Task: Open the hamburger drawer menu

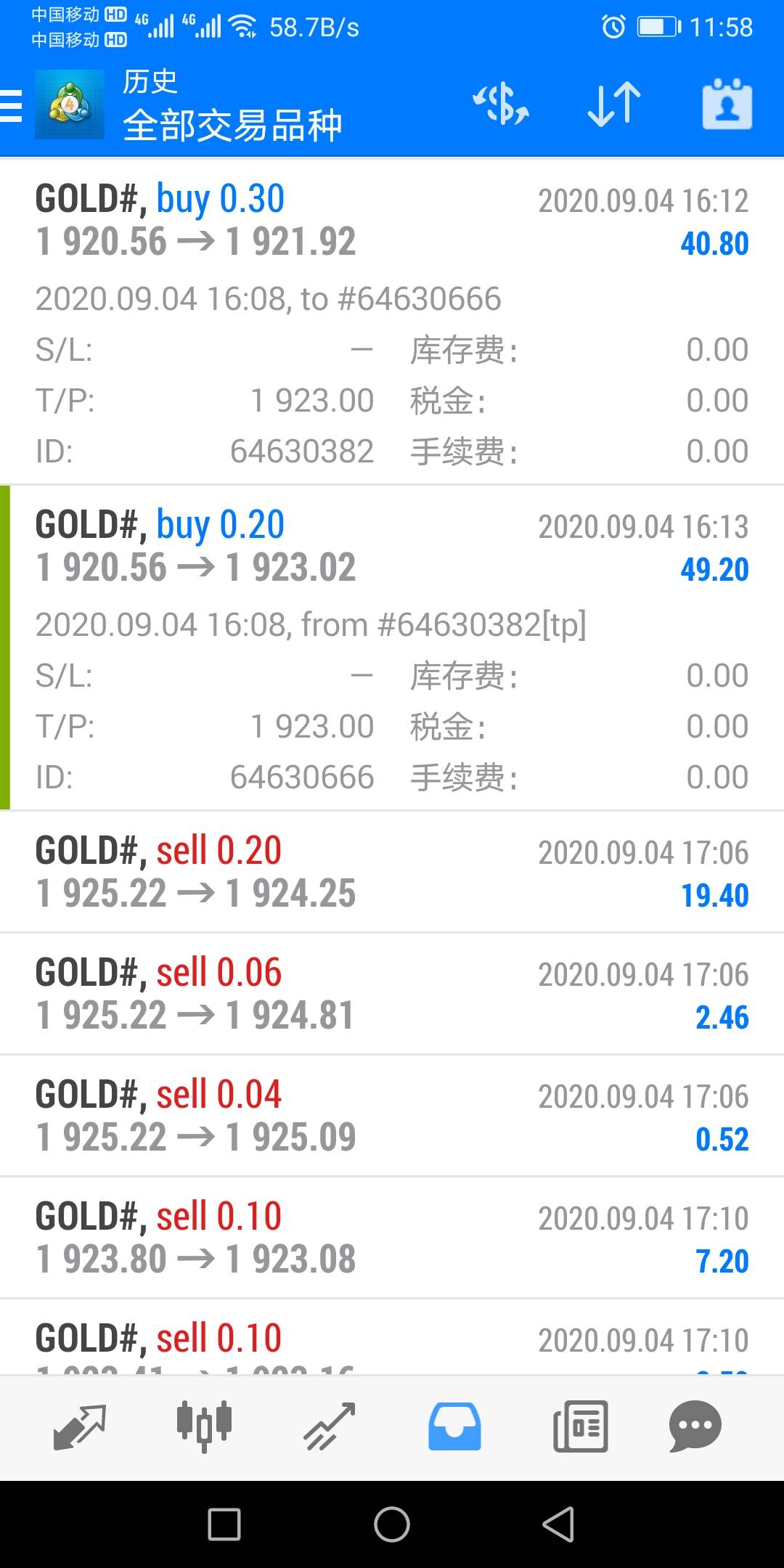Action: pos(11,105)
